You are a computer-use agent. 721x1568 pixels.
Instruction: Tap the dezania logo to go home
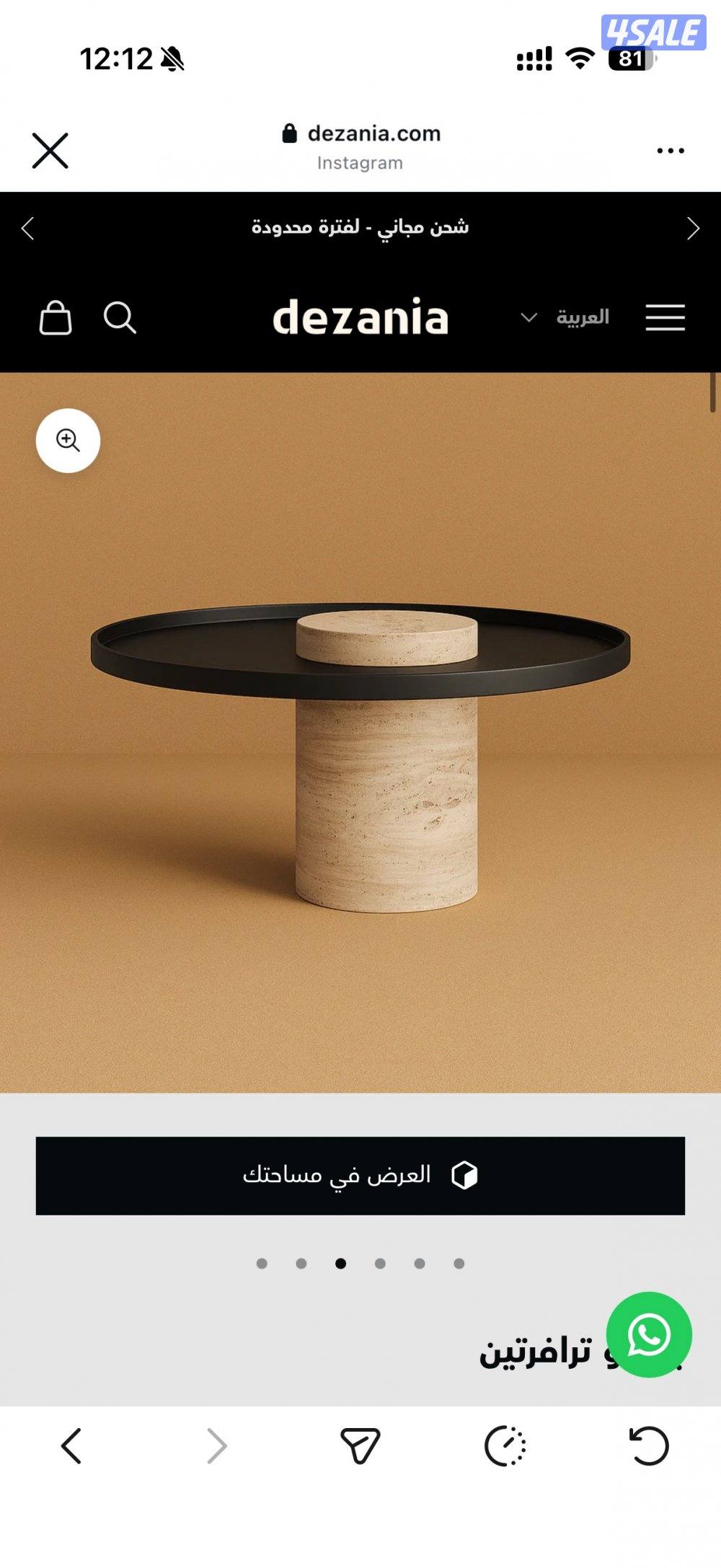click(360, 317)
